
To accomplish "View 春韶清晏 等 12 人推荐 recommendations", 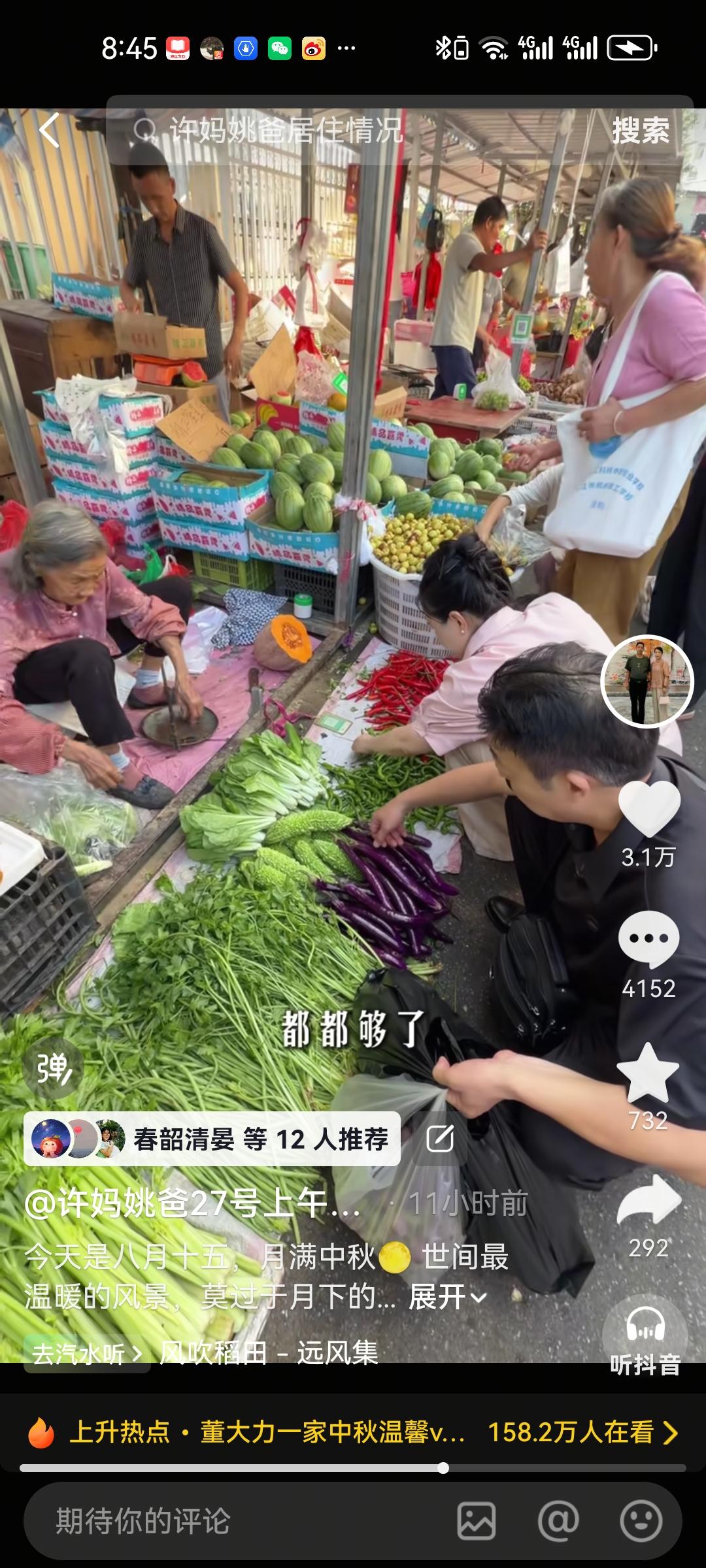I will (x=212, y=1139).
